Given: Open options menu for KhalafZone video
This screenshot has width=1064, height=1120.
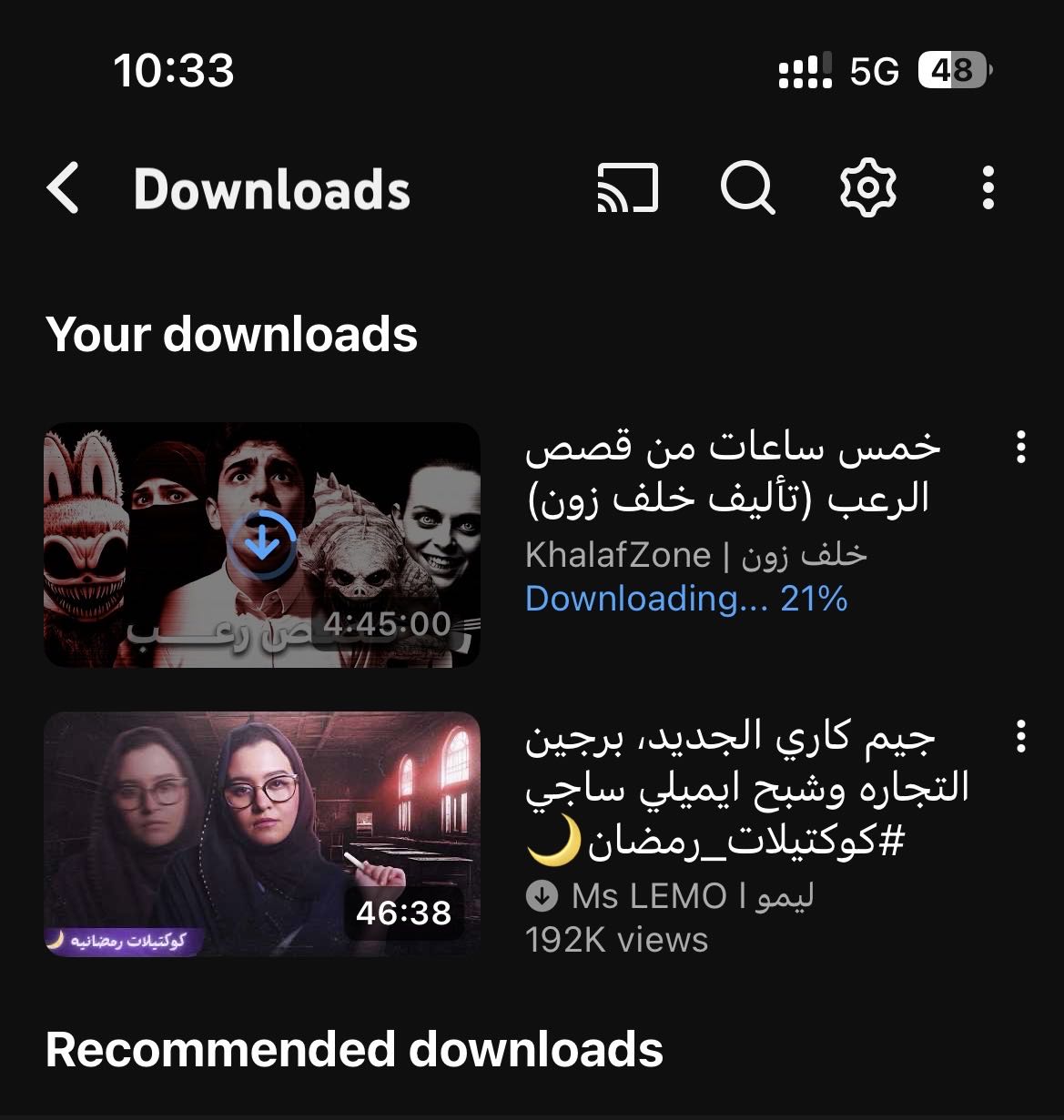Looking at the screenshot, I should point(1020,447).
